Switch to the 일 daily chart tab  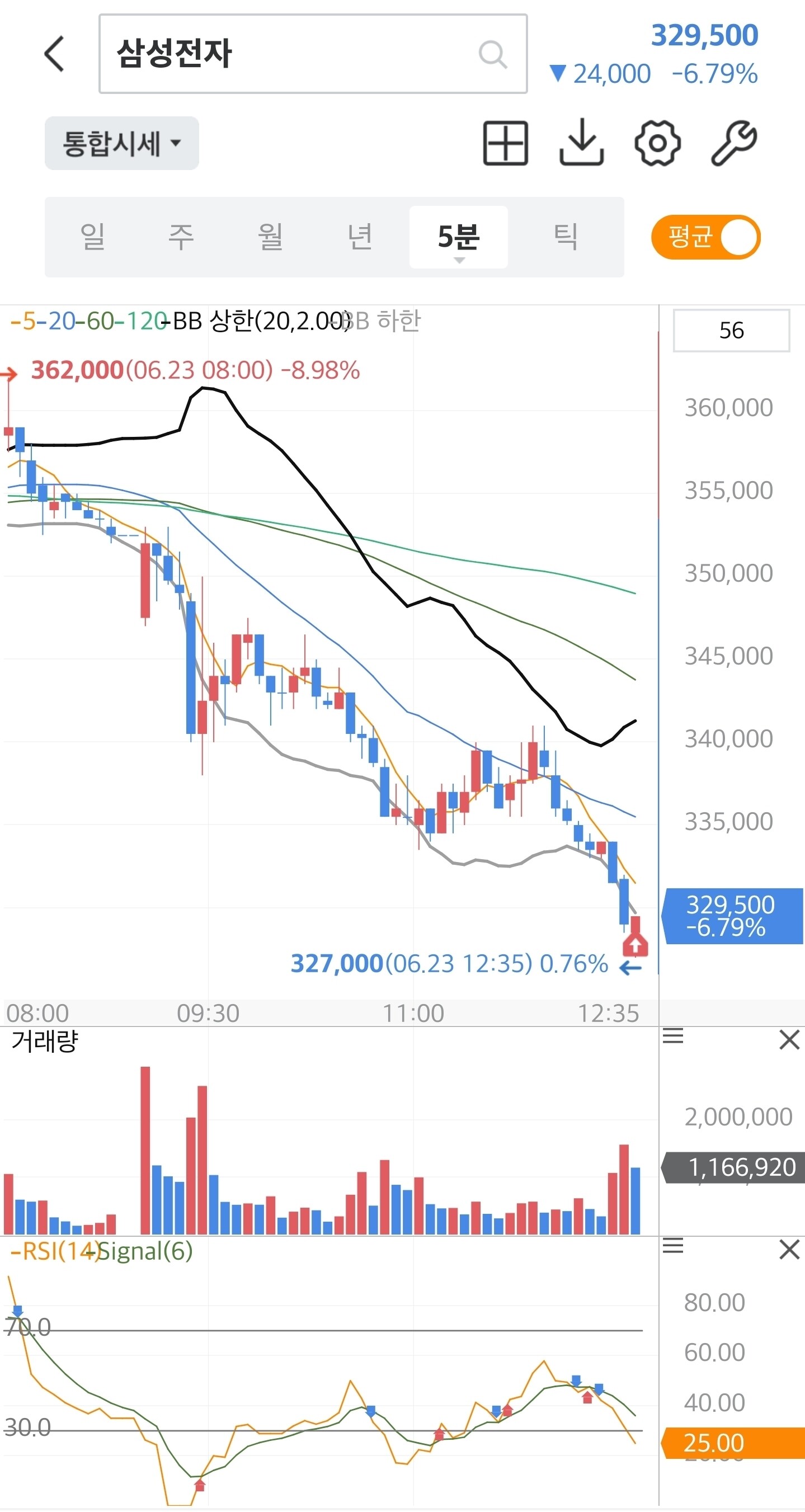(x=93, y=237)
